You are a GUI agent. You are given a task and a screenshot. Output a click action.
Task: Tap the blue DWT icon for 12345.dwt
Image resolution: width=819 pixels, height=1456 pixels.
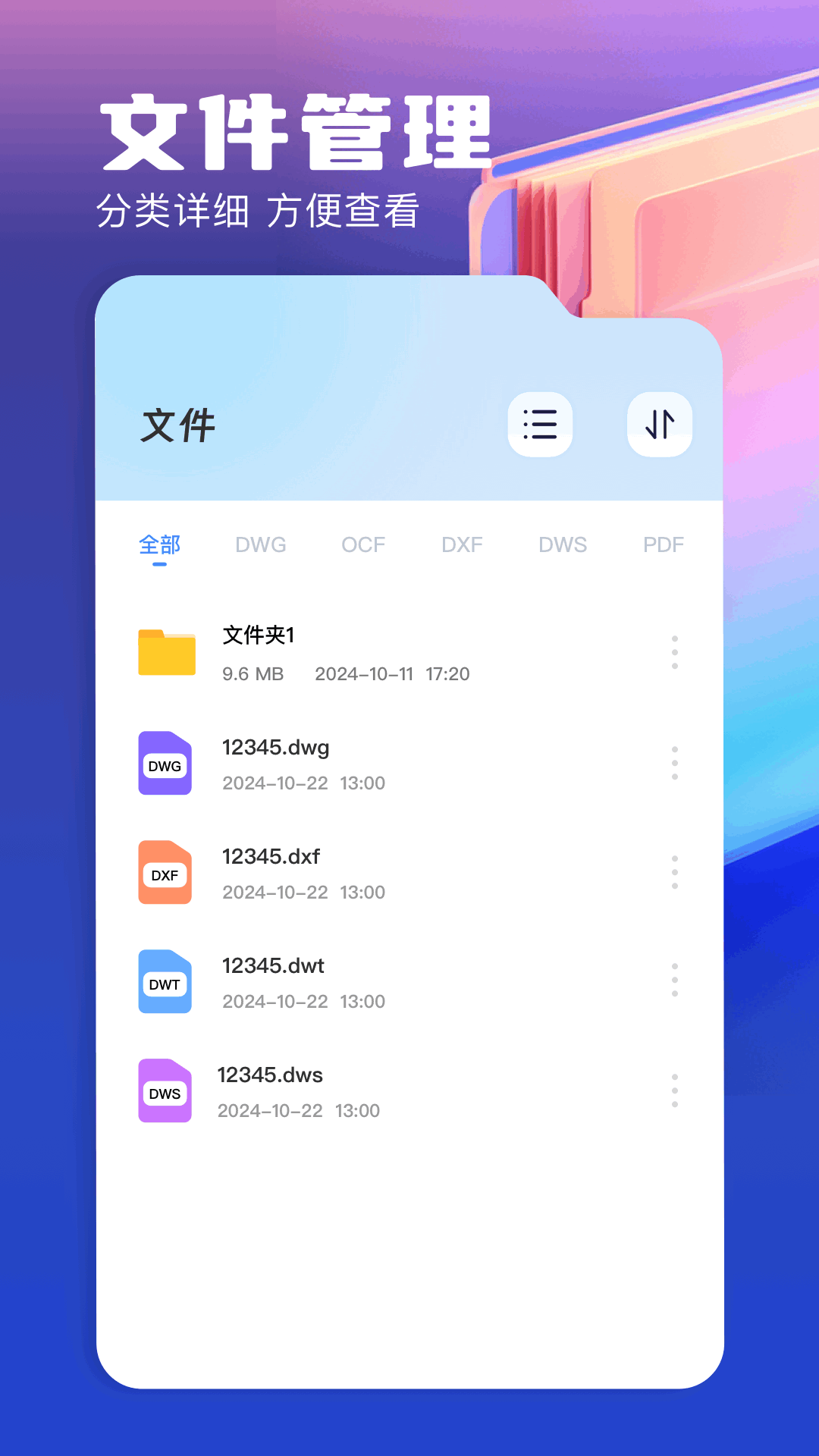(x=165, y=982)
